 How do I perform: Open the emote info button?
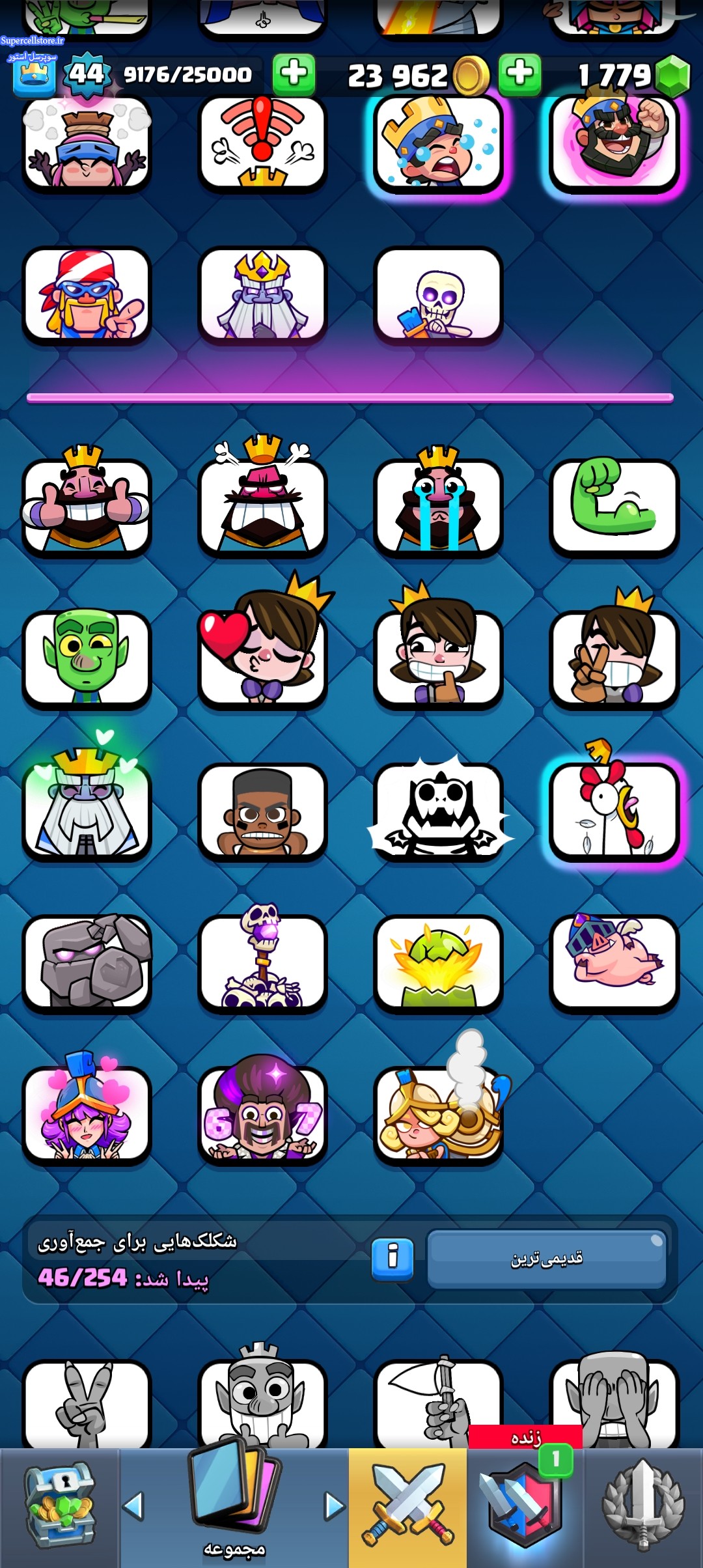coord(392,1258)
